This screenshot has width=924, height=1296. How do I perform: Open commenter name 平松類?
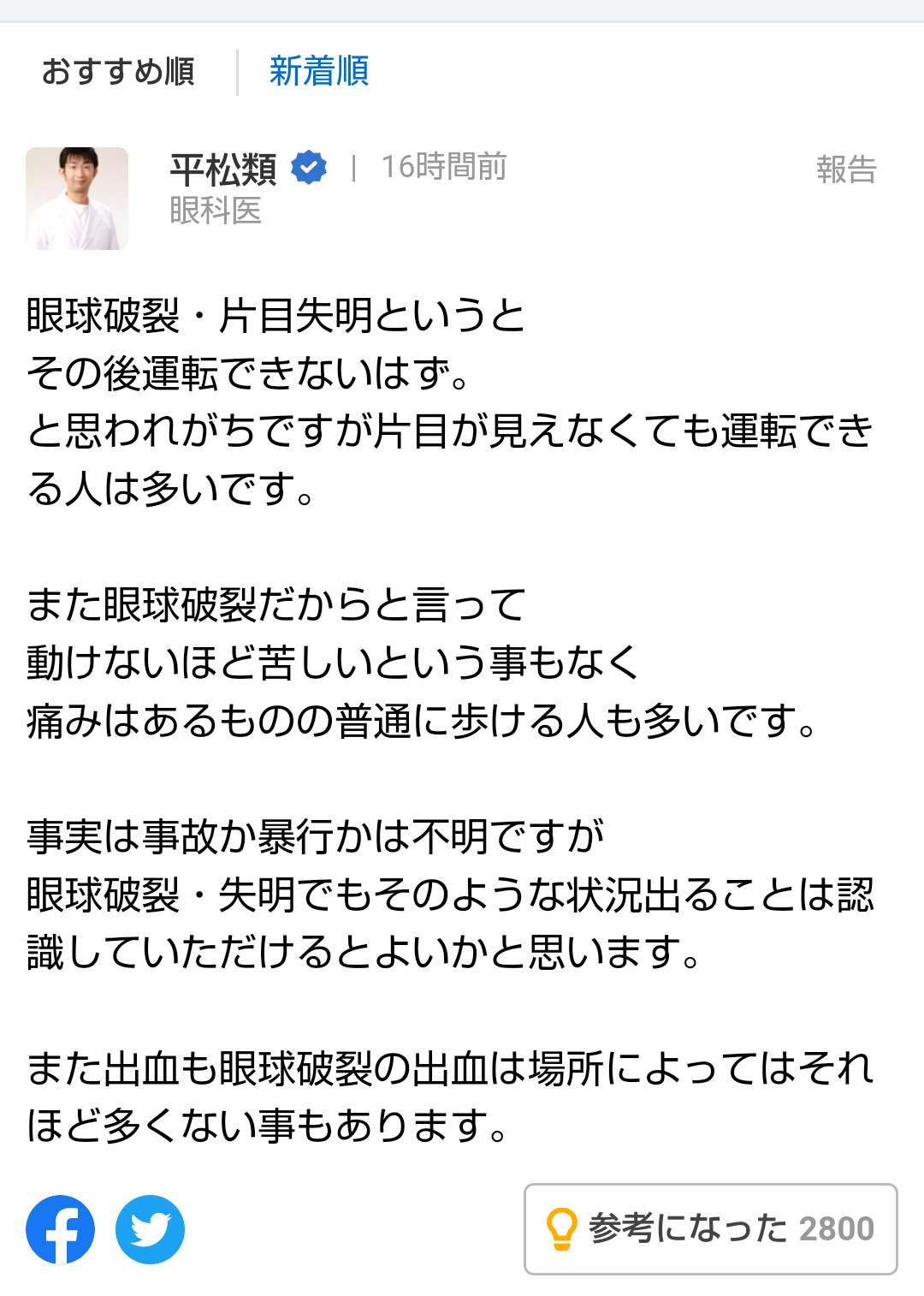click(x=223, y=169)
